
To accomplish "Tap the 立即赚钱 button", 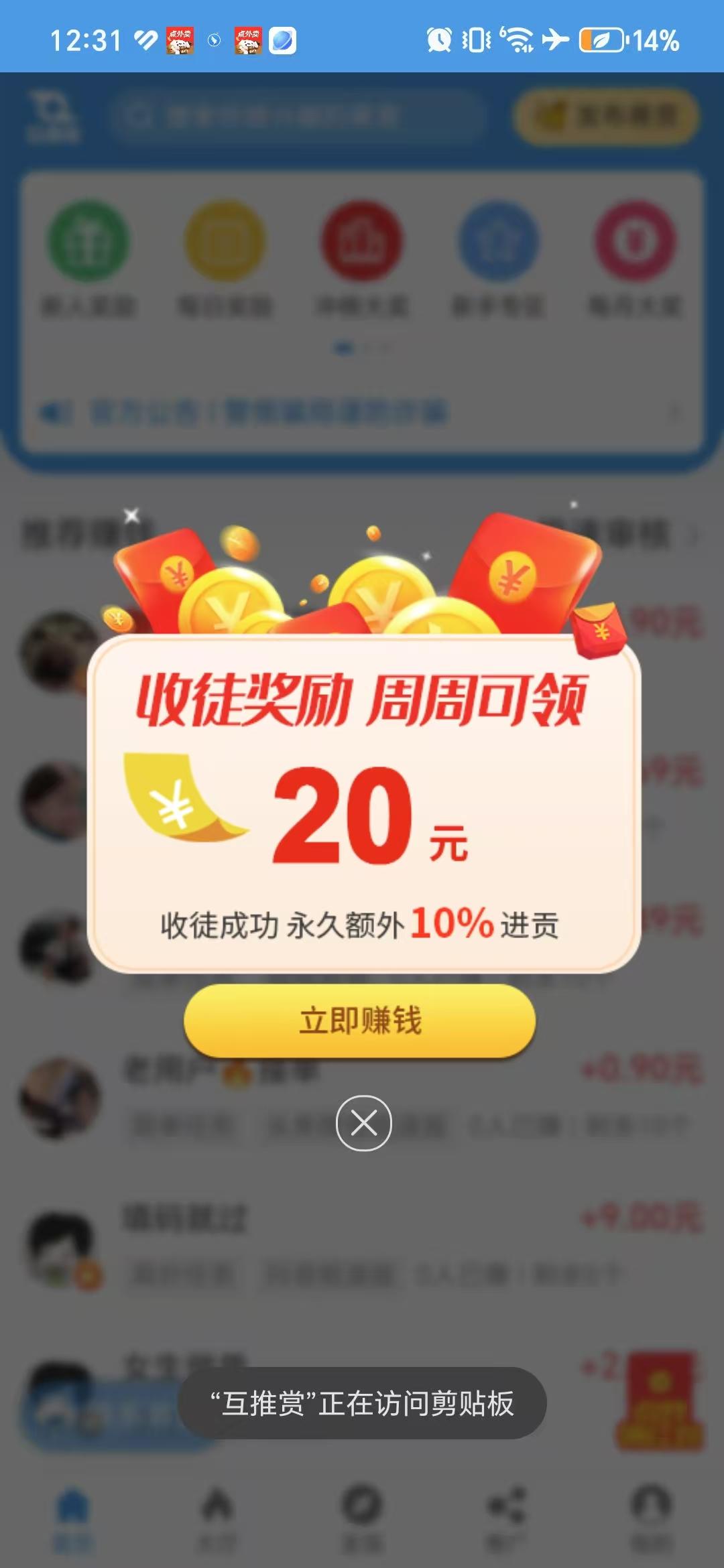I will (360, 1021).
